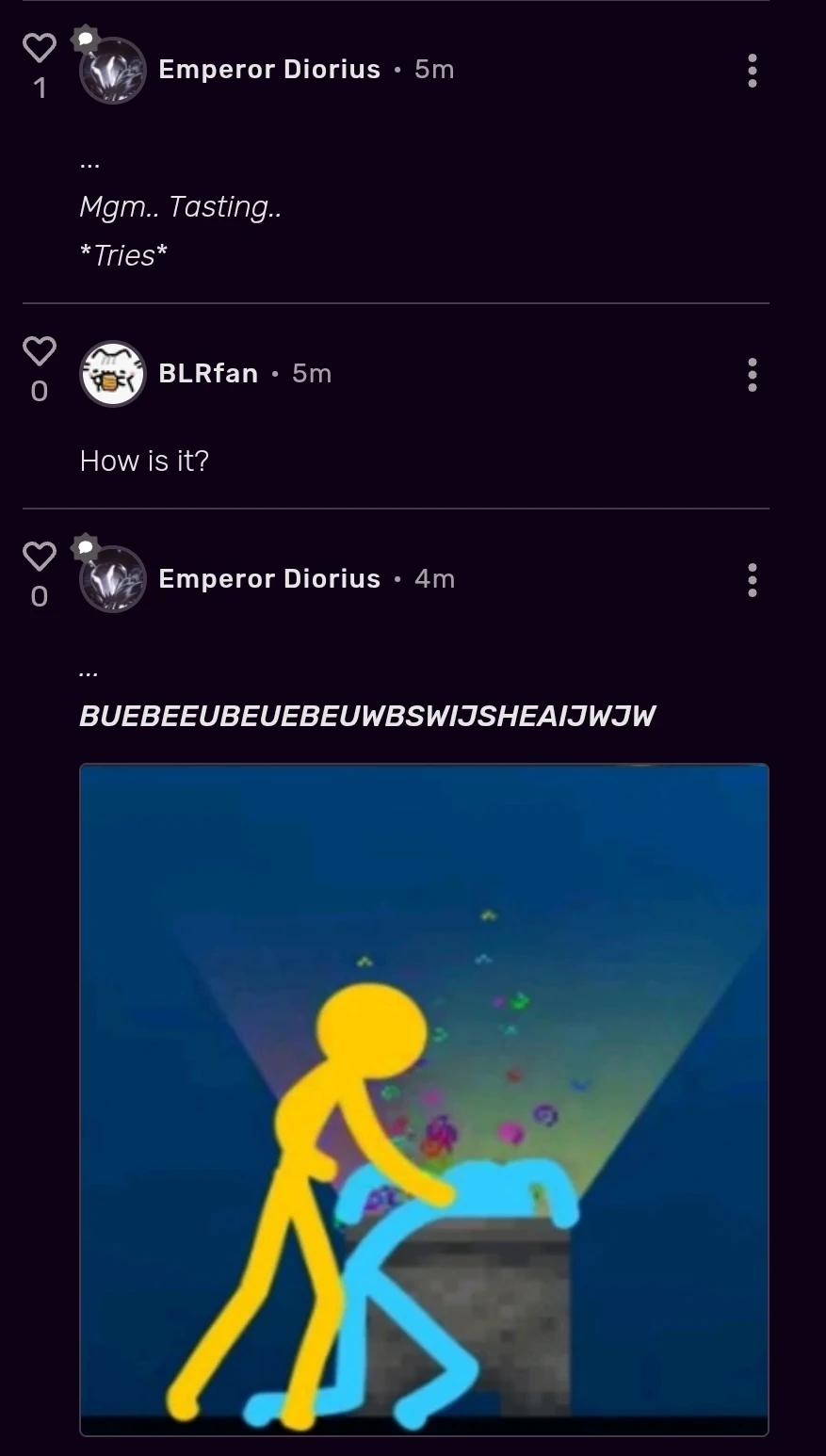Click the like count showing 1
Screen dimensions: 826x1456
point(39,89)
